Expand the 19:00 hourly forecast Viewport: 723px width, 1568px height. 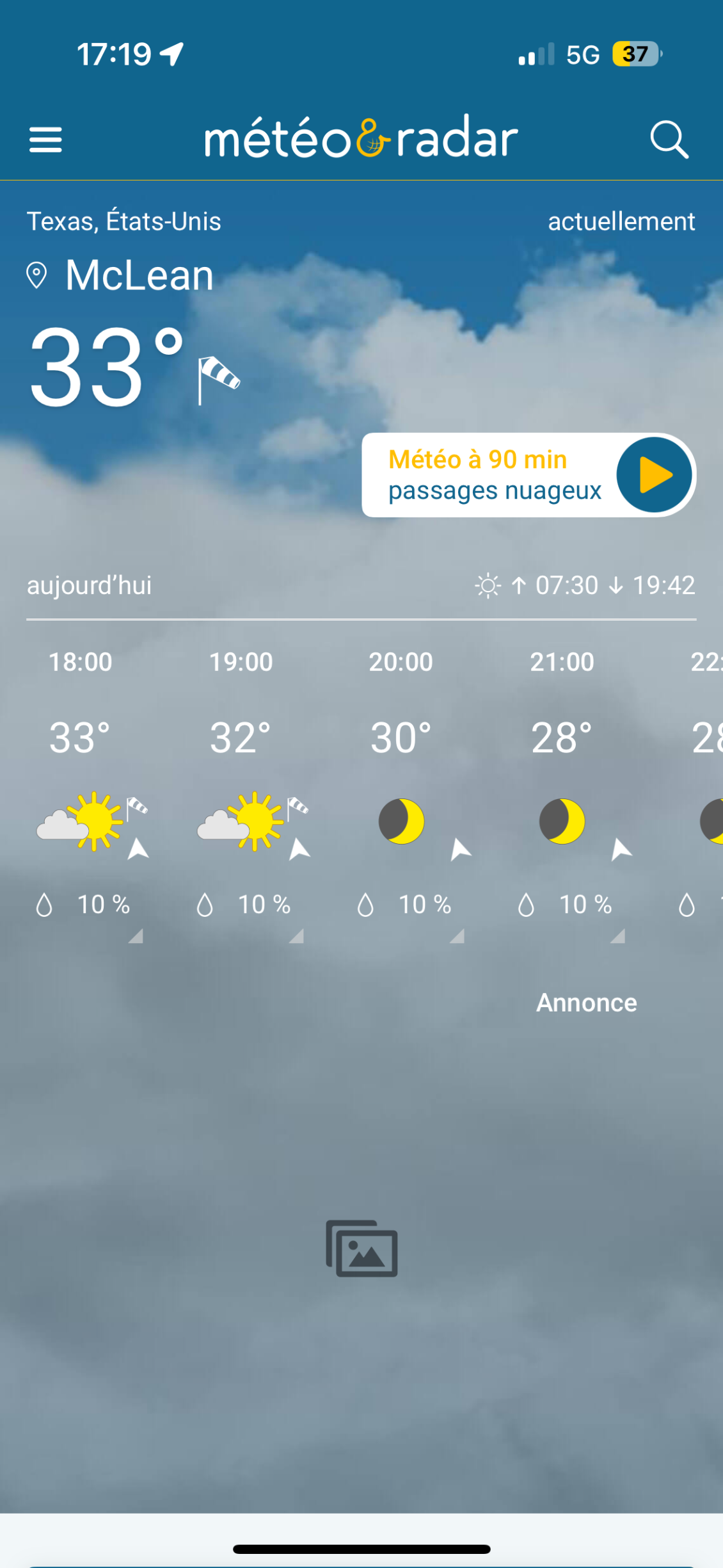coord(296,936)
